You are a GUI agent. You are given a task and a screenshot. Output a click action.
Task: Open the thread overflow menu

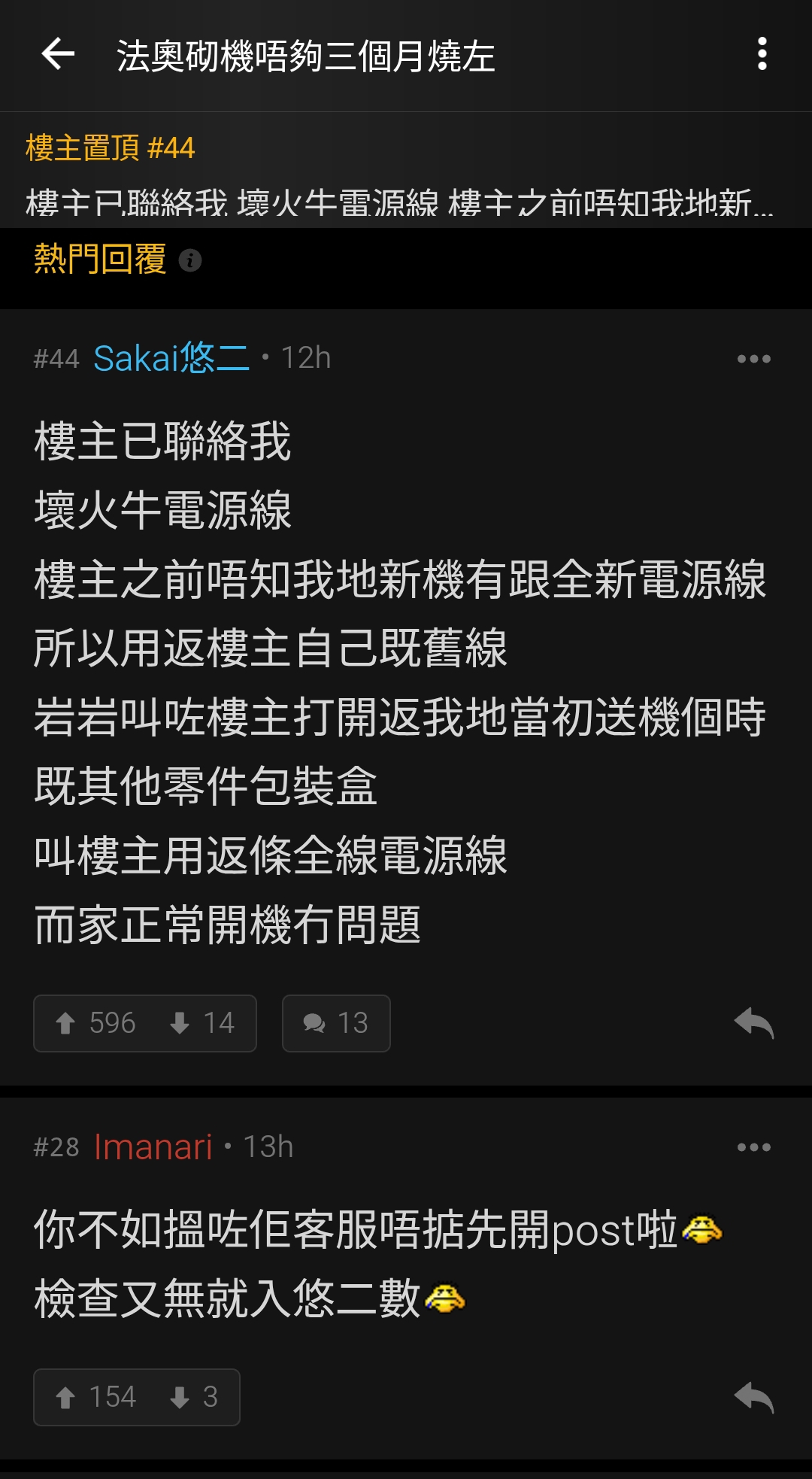coord(762,55)
